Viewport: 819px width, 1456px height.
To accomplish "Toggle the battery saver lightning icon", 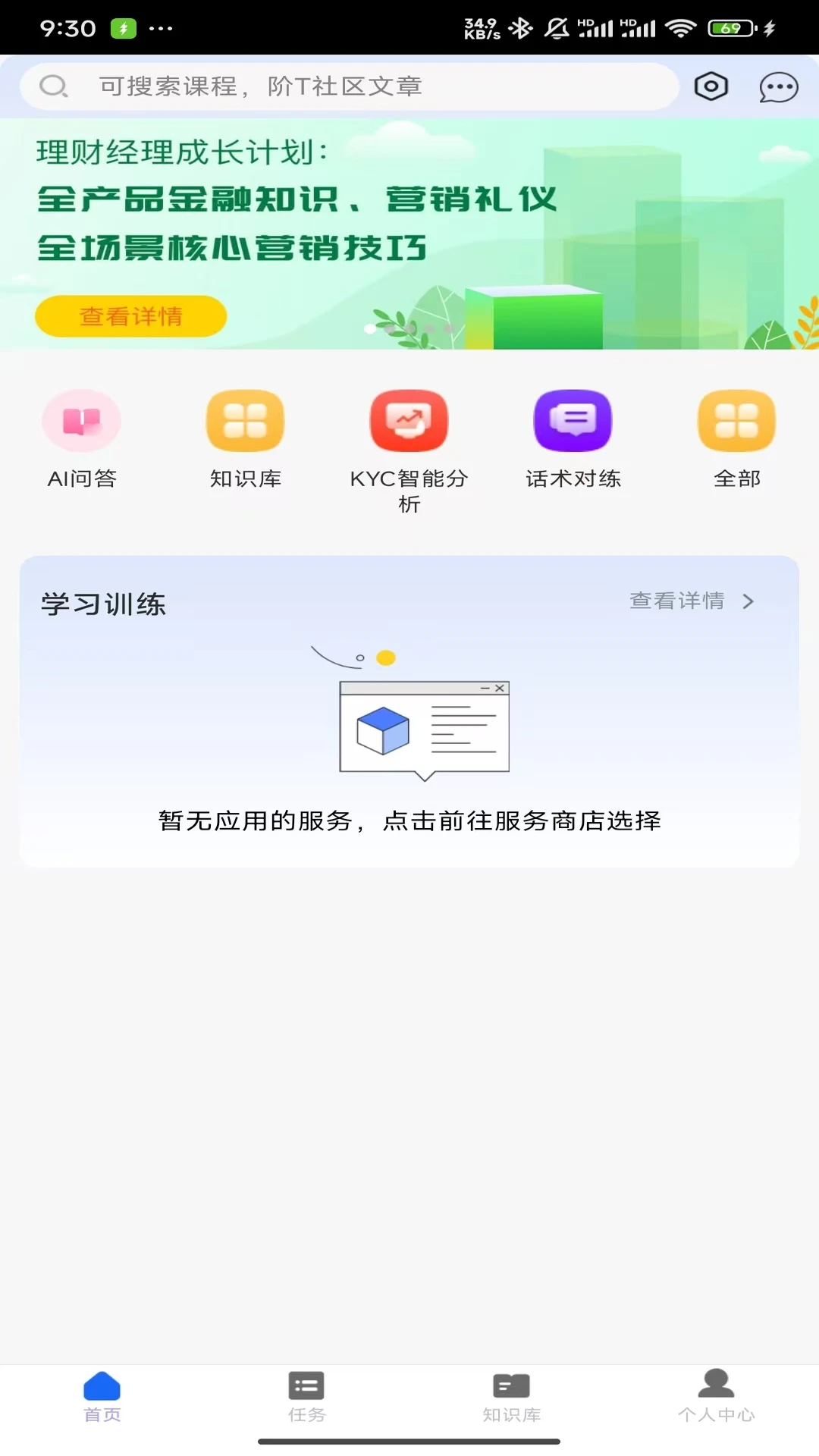I will pos(122,29).
